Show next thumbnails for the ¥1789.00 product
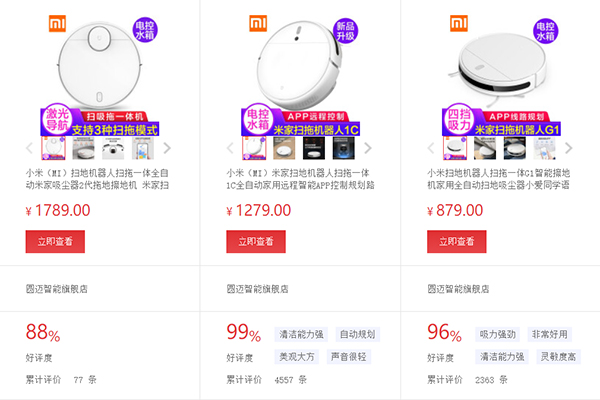600x400 pixels. point(167,149)
